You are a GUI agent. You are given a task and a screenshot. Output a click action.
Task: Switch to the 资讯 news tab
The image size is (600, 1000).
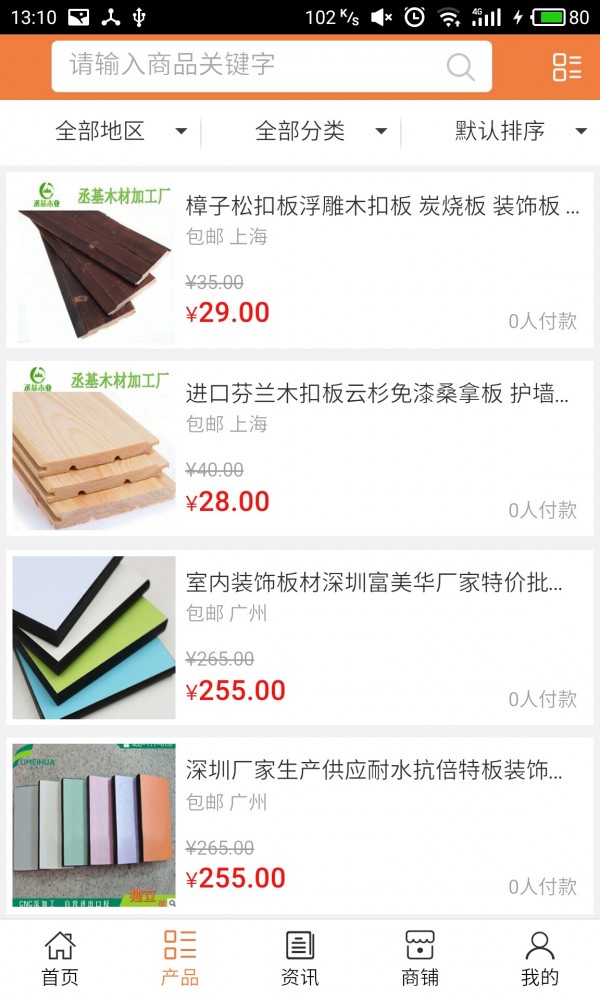pos(300,958)
